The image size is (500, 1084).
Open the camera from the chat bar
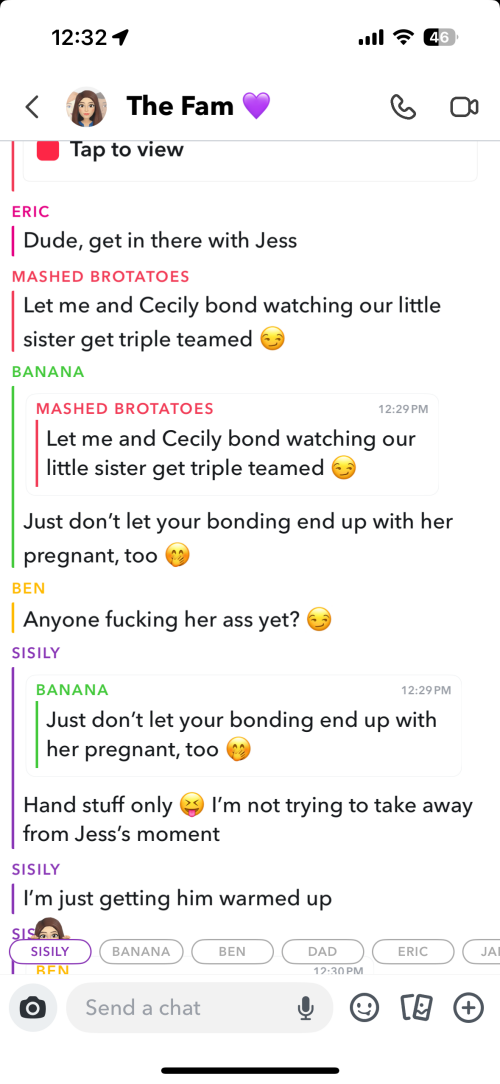click(x=33, y=1008)
